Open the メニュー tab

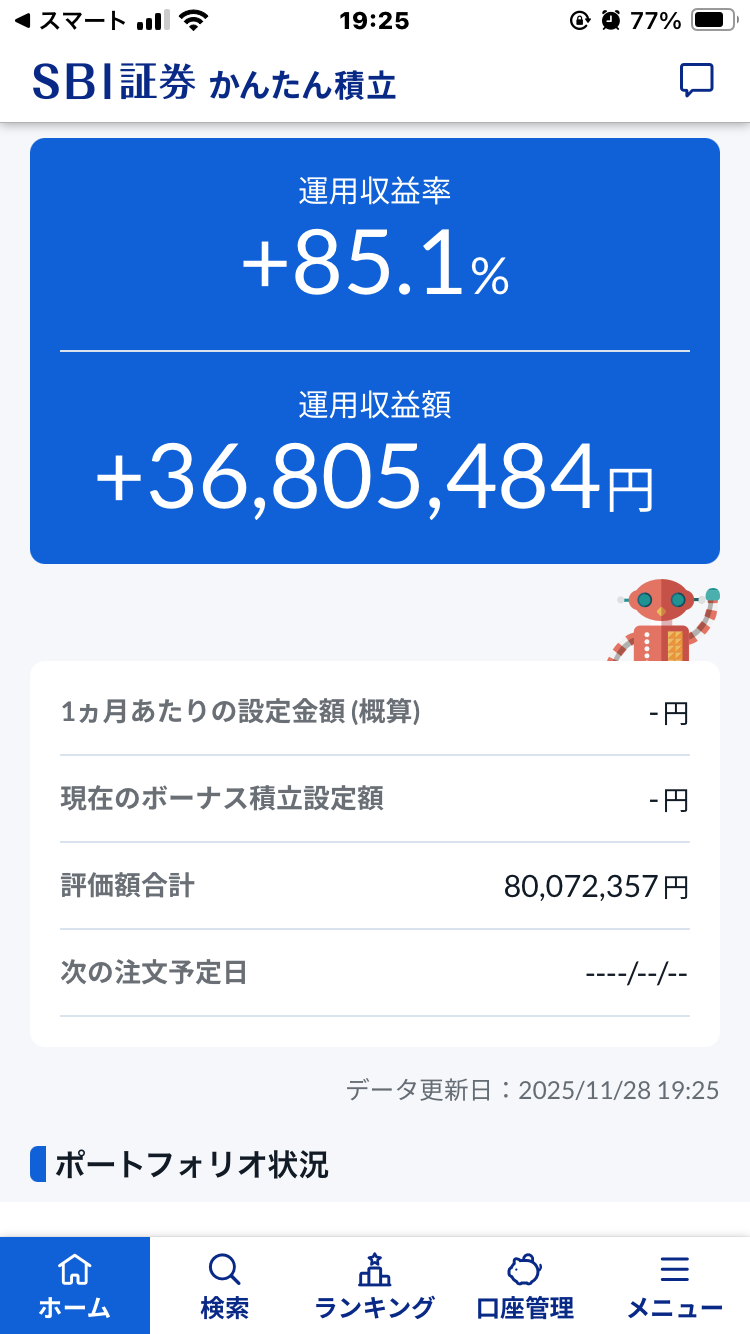tap(675, 1286)
